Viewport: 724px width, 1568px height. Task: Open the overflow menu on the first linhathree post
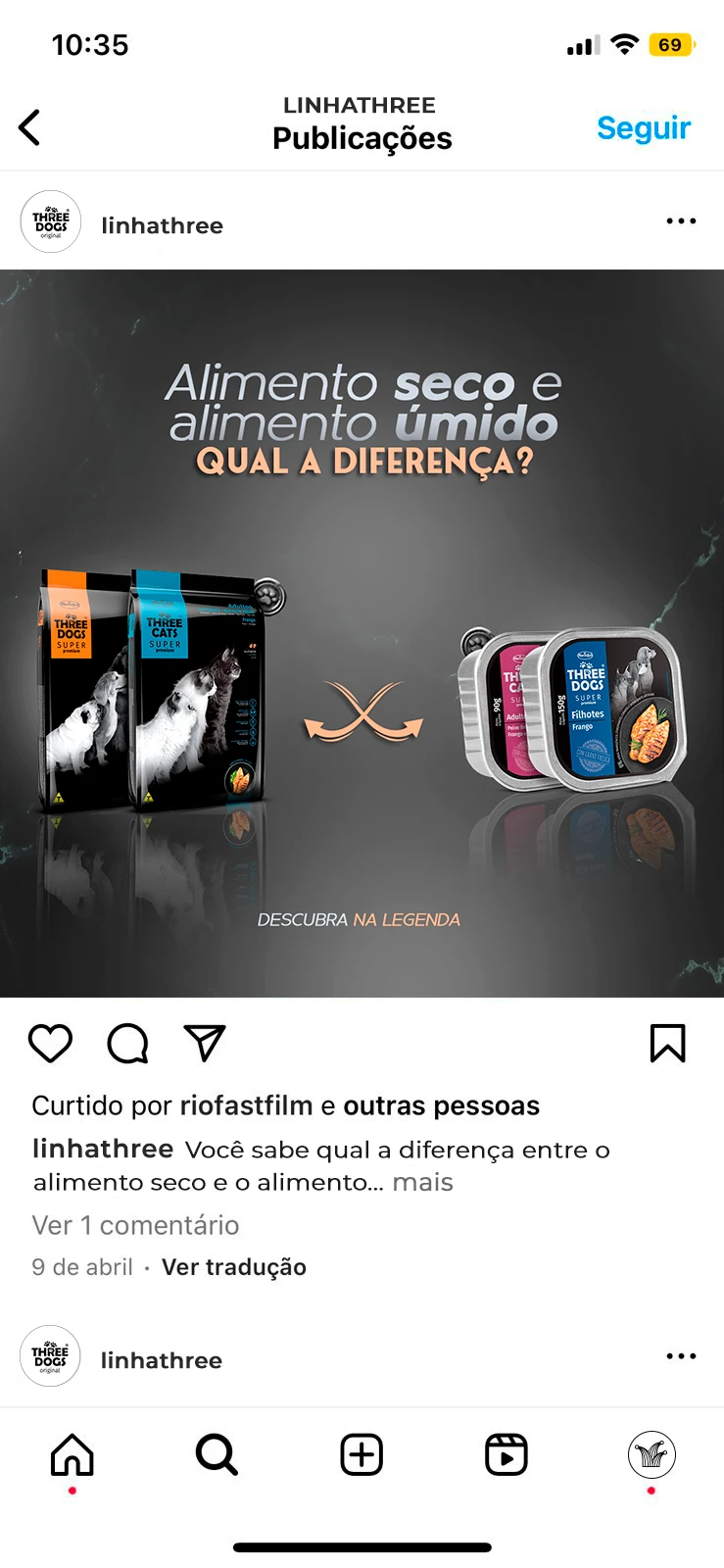click(x=681, y=221)
